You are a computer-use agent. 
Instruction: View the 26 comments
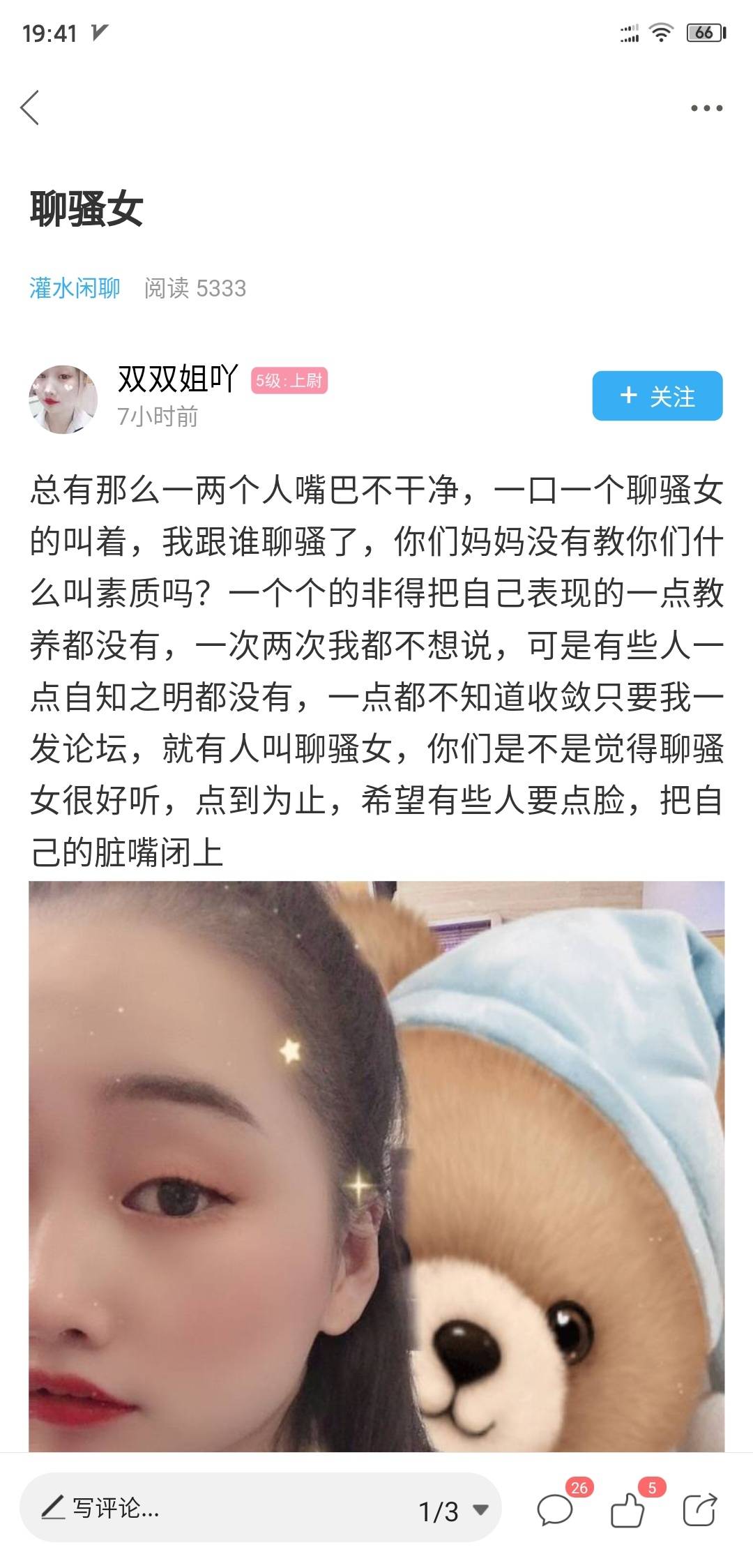coord(556,1510)
